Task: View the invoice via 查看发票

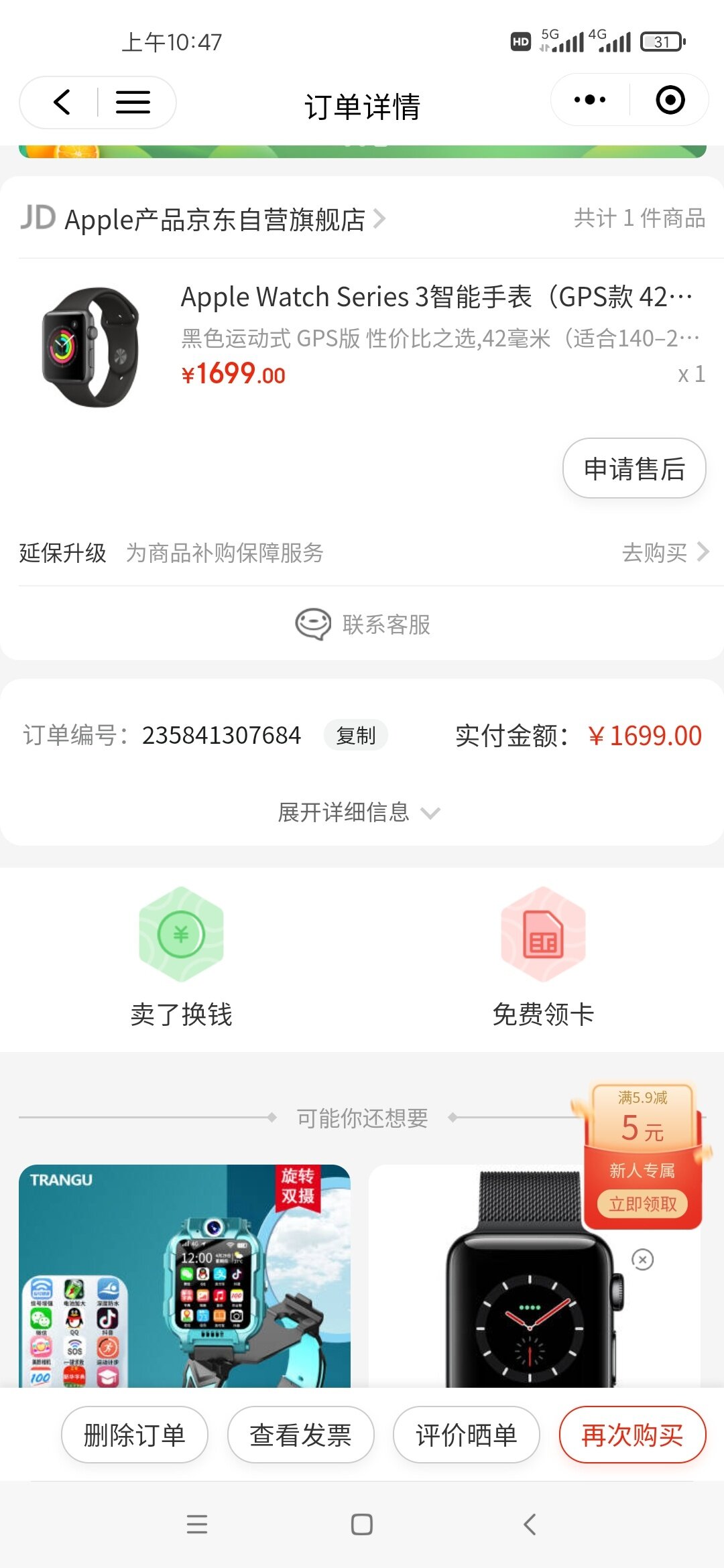Action: [x=300, y=1435]
